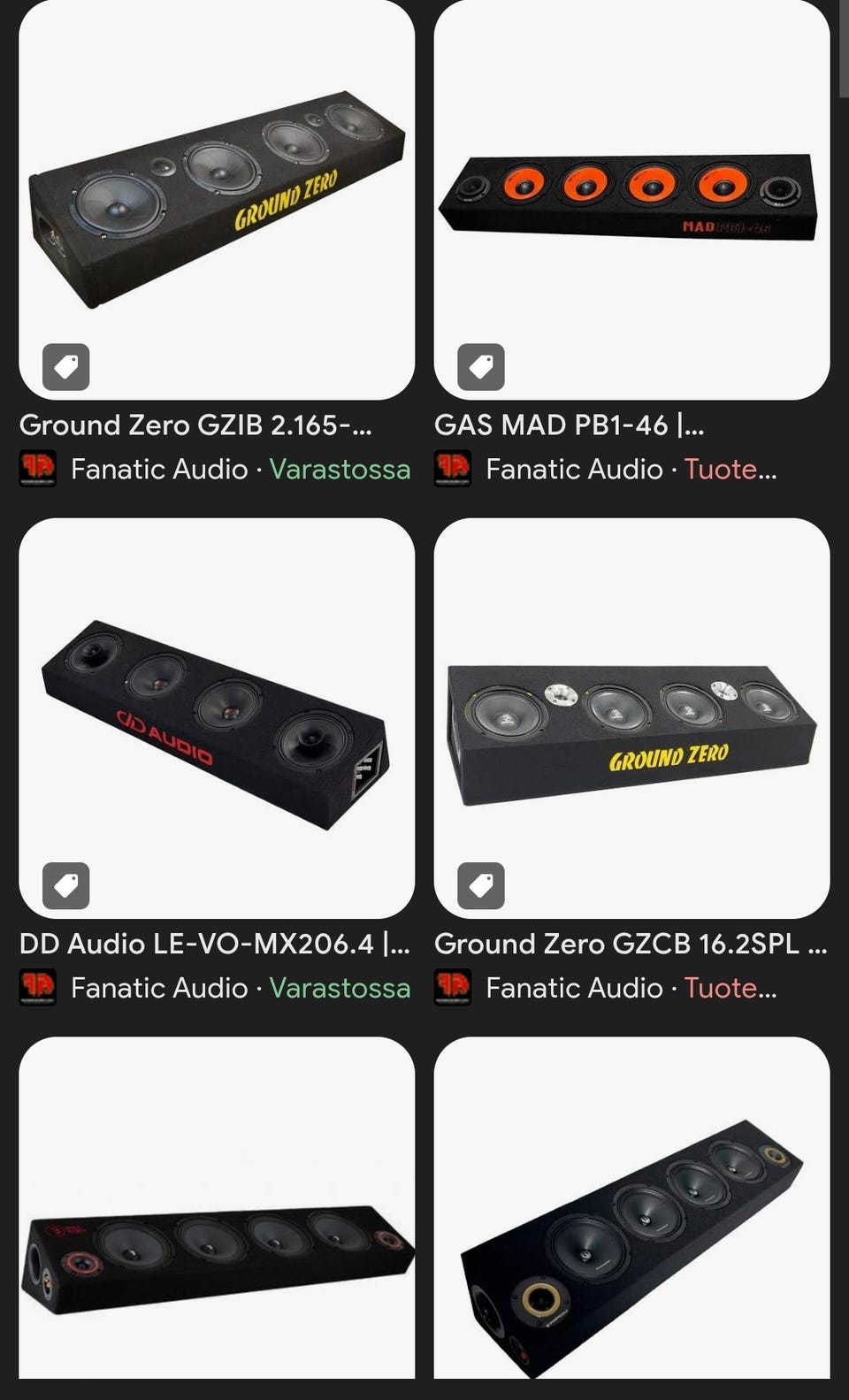Screen dimensions: 849x1400
Task: Open the DD Audio LE-VO-MX206.4 product tile
Action: coord(217,717)
